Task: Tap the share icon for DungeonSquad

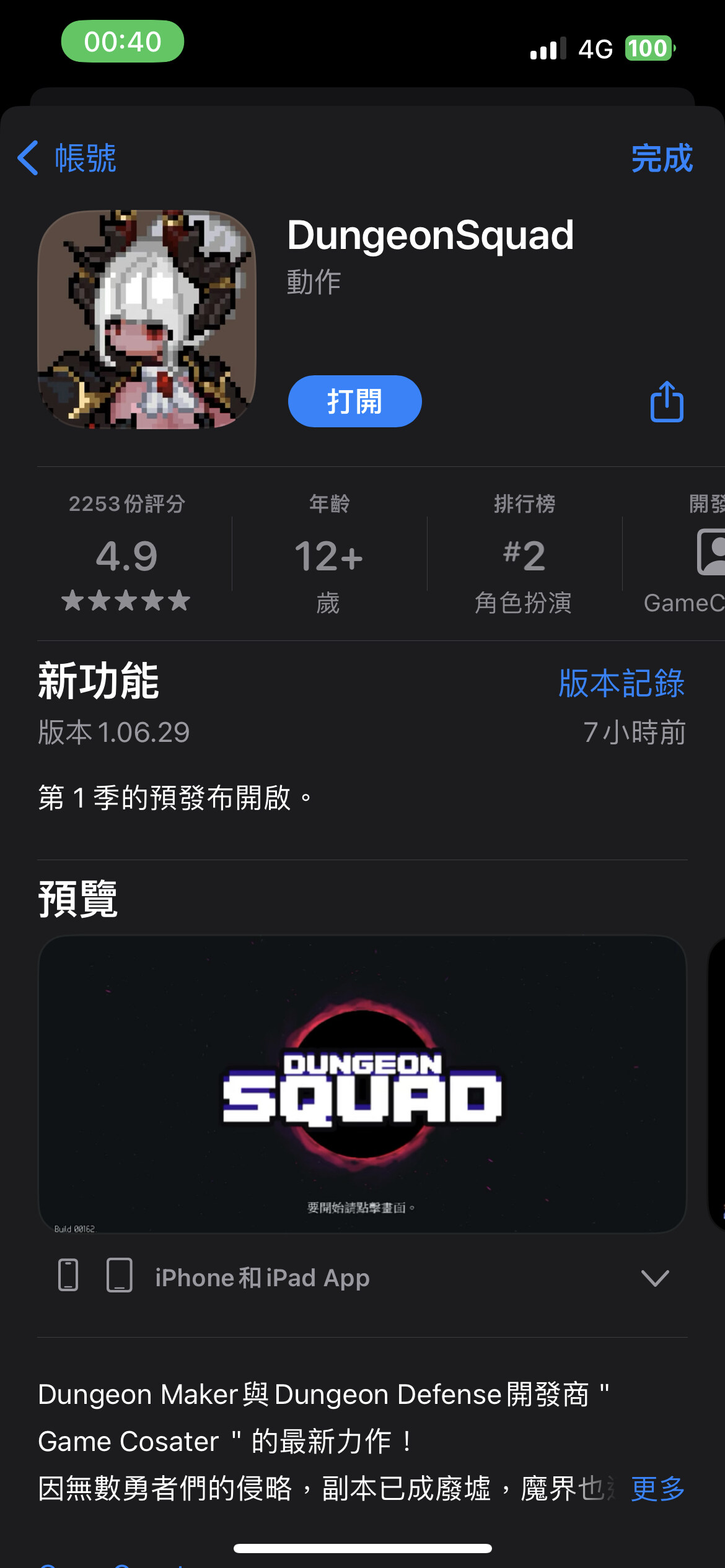Action: (x=668, y=401)
